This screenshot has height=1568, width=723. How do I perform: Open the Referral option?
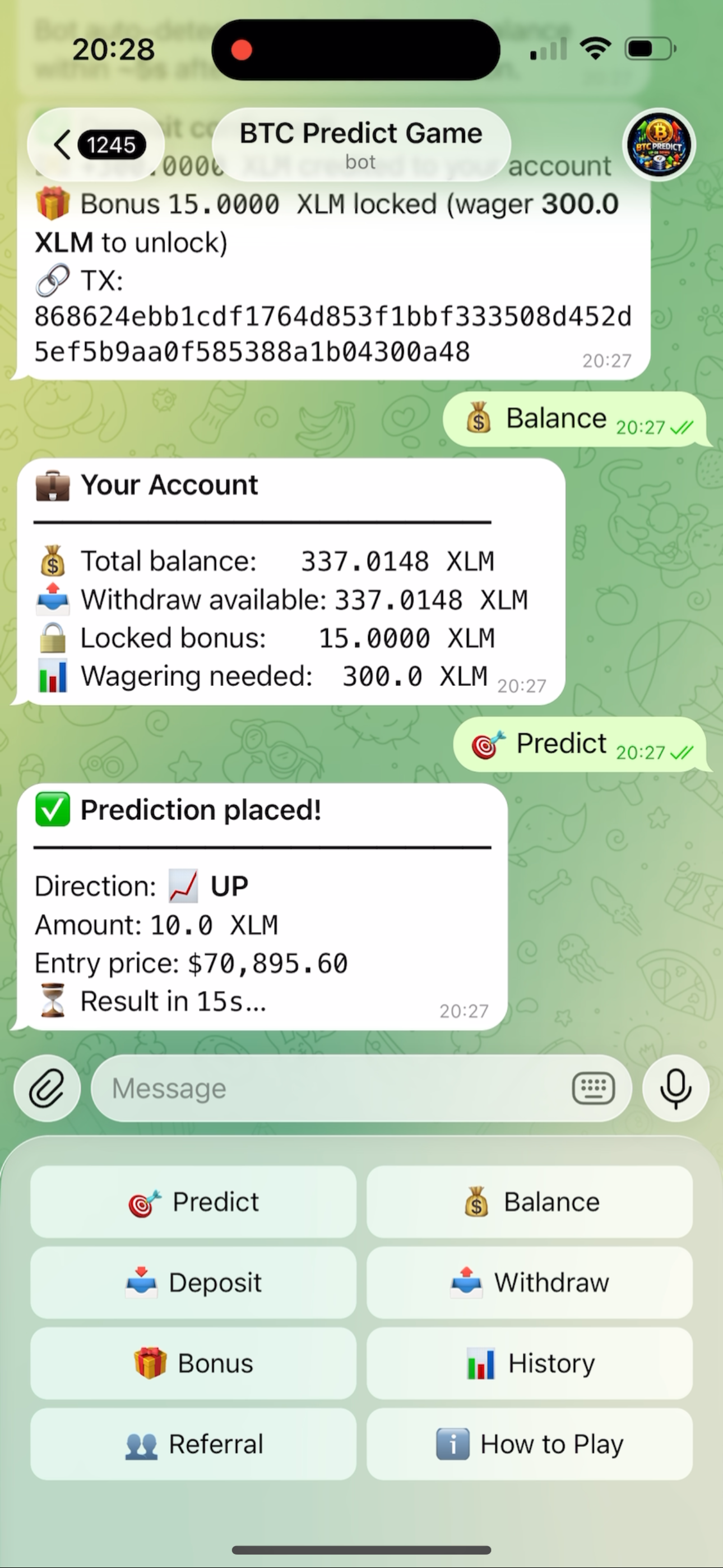coord(193,1444)
